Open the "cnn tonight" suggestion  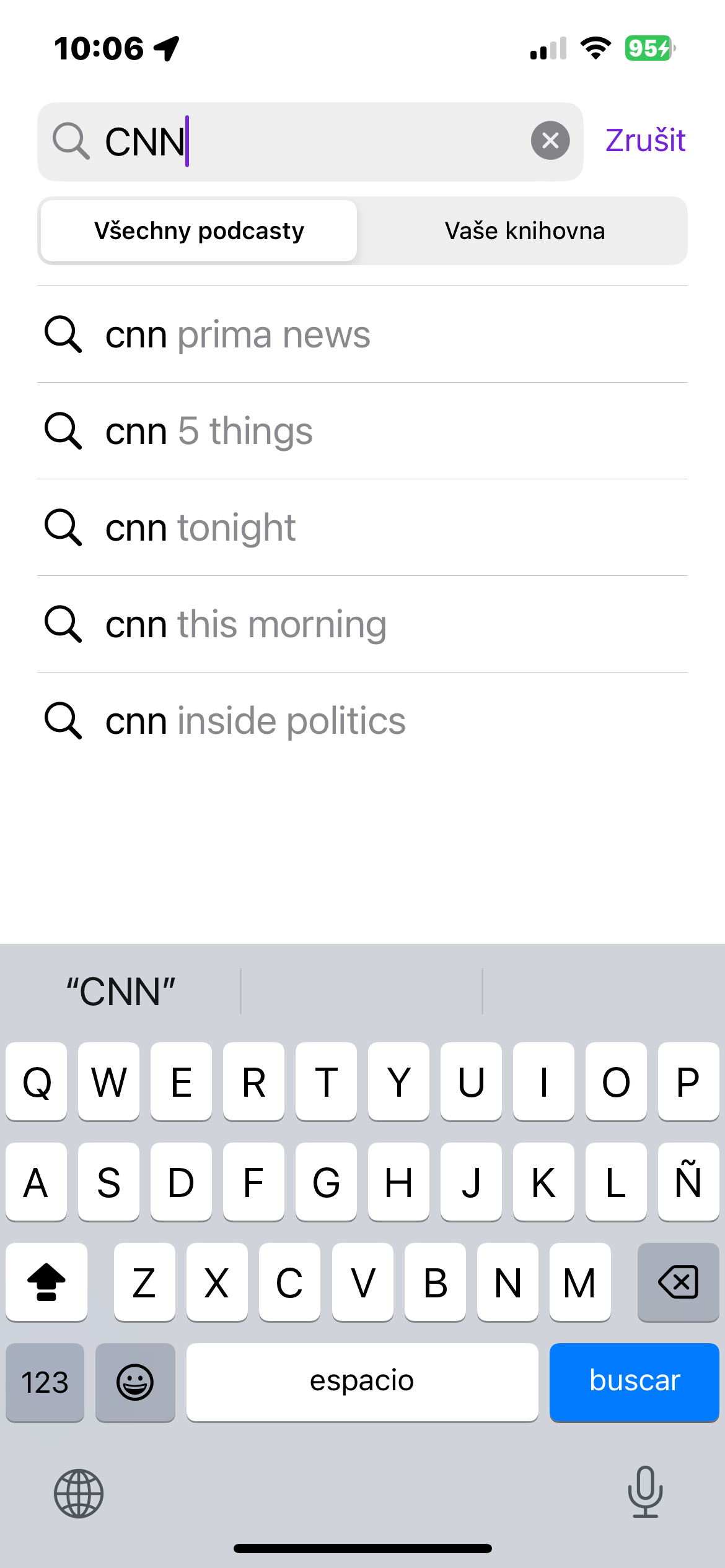coord(200,528)
